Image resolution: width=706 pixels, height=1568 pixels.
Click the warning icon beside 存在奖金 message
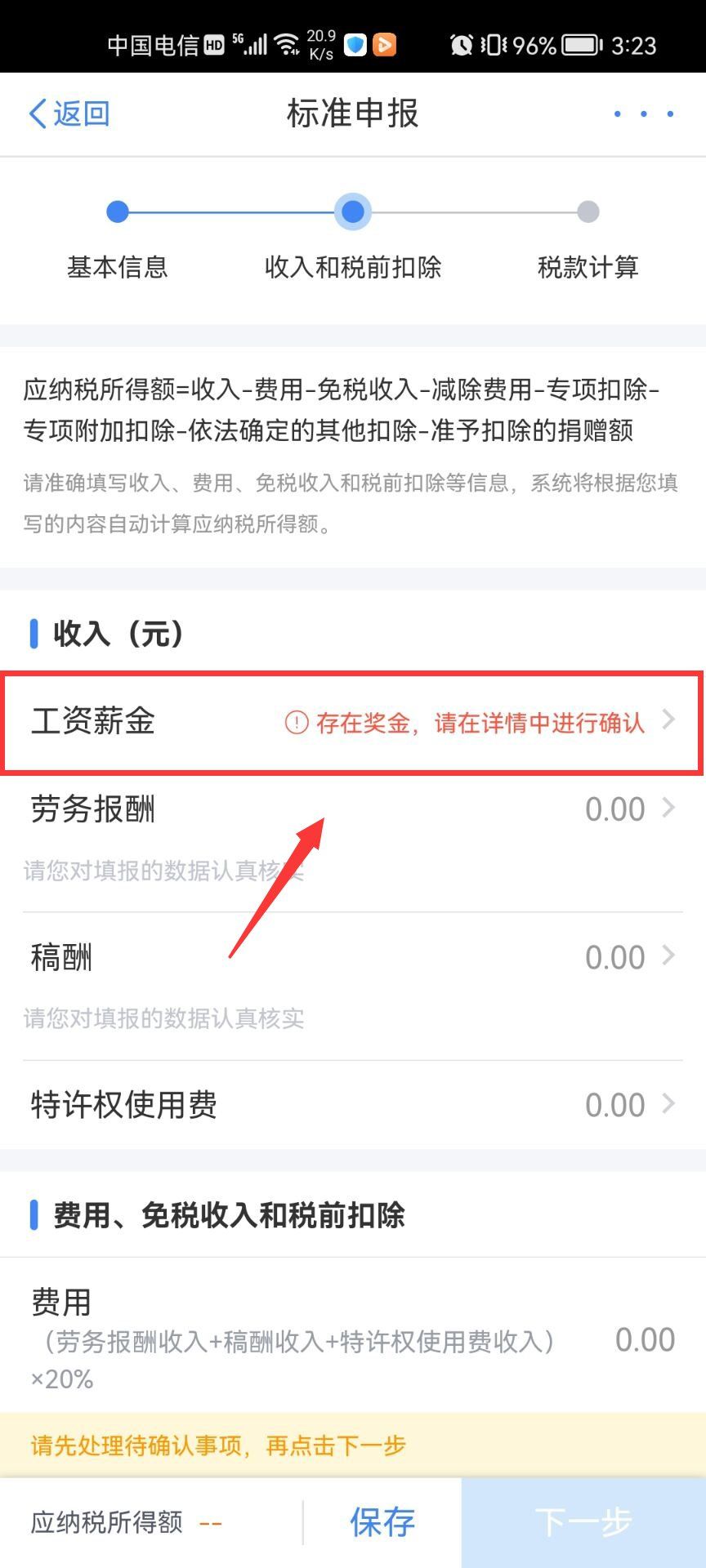tap(294, 722)
